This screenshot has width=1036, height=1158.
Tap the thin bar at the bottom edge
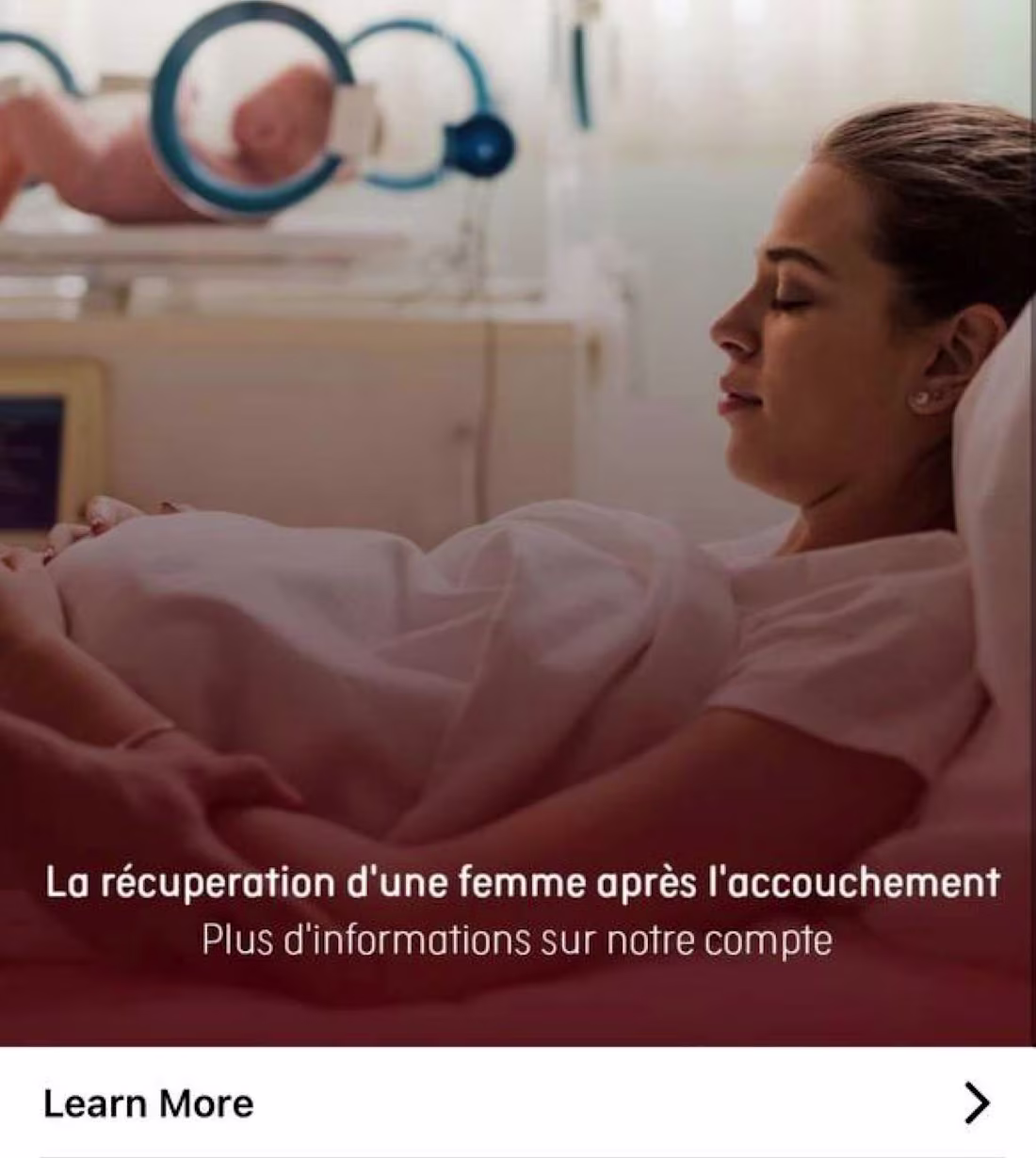[x=518, y=1150]
